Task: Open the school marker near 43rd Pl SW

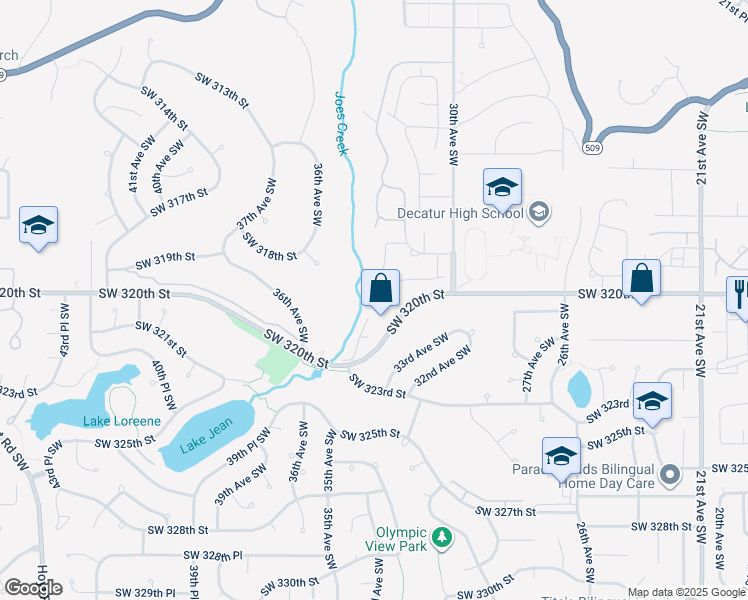Action: point(38,226)
